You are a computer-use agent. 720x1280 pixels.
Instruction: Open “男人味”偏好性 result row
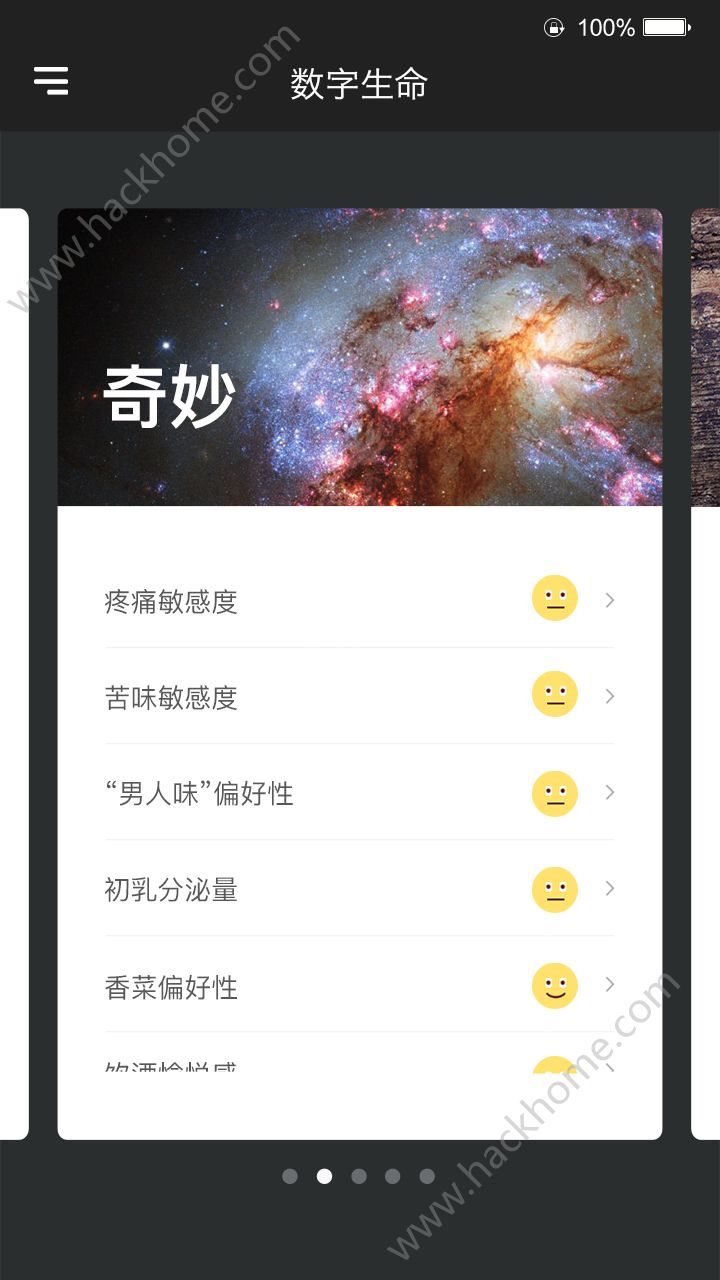[359, 793]
